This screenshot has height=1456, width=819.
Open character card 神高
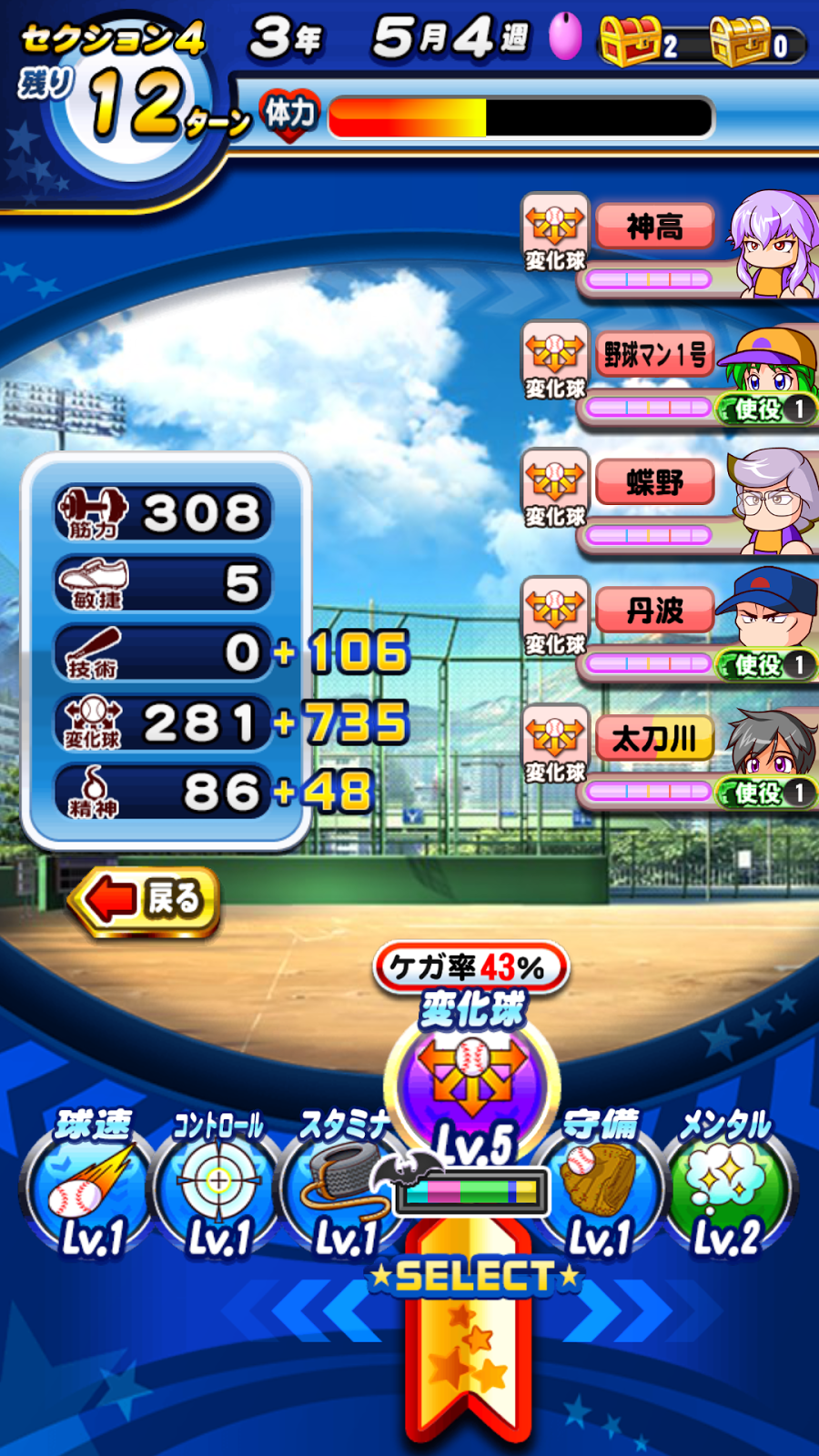673,244
